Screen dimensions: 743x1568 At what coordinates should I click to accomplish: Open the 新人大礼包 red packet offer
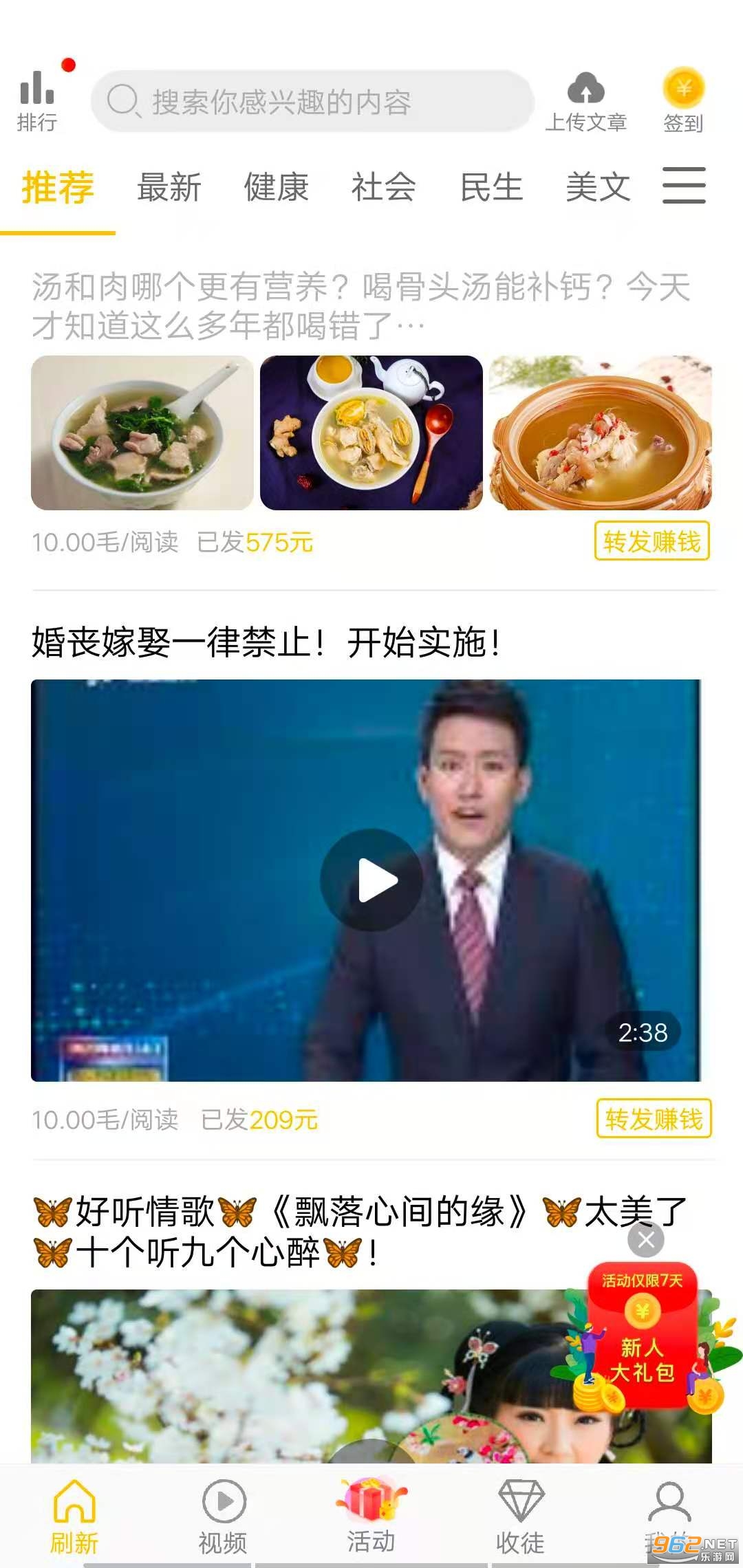point(643,1341)
